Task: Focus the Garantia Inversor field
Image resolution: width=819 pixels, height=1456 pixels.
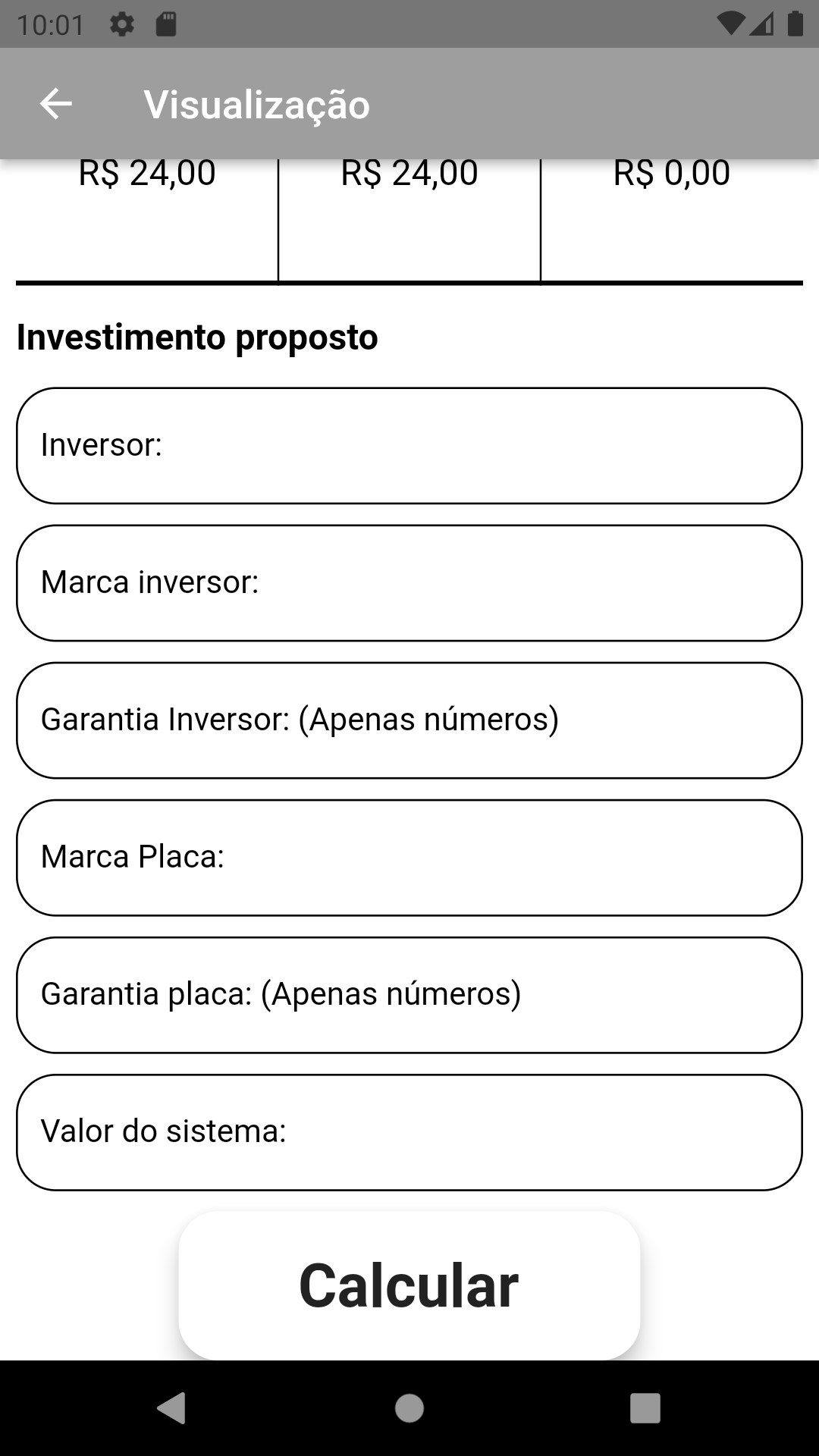Action: tap(409, 720)
